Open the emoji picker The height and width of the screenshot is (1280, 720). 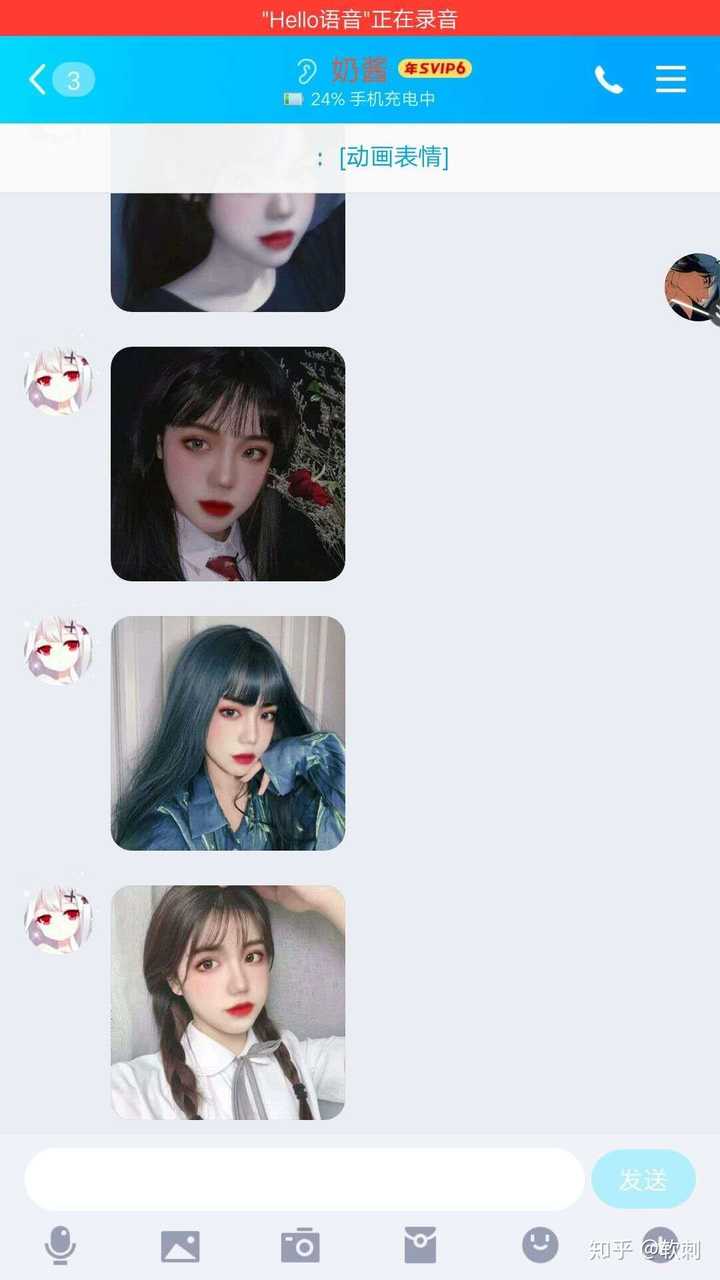tap(540, 1245)
